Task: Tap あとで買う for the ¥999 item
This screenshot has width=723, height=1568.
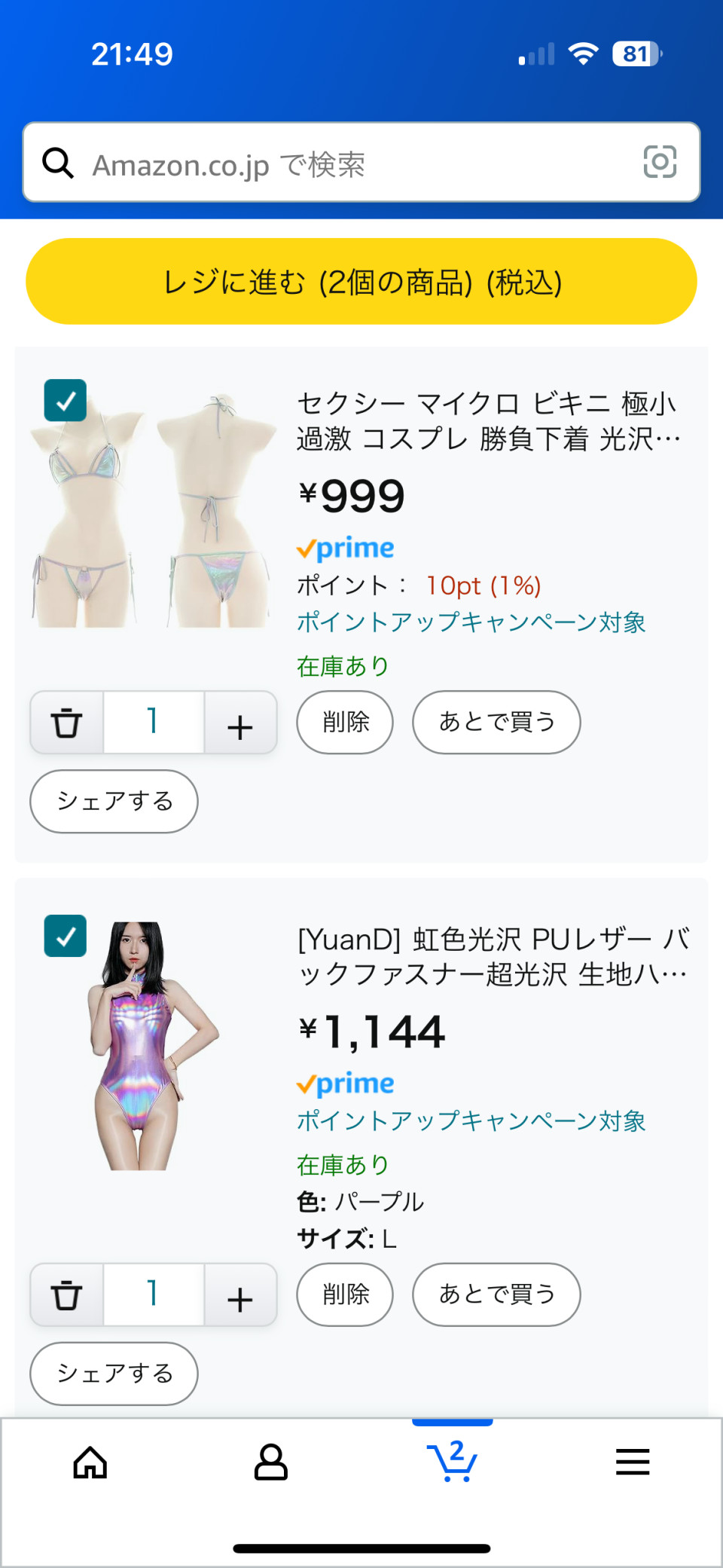Action: 496,722
